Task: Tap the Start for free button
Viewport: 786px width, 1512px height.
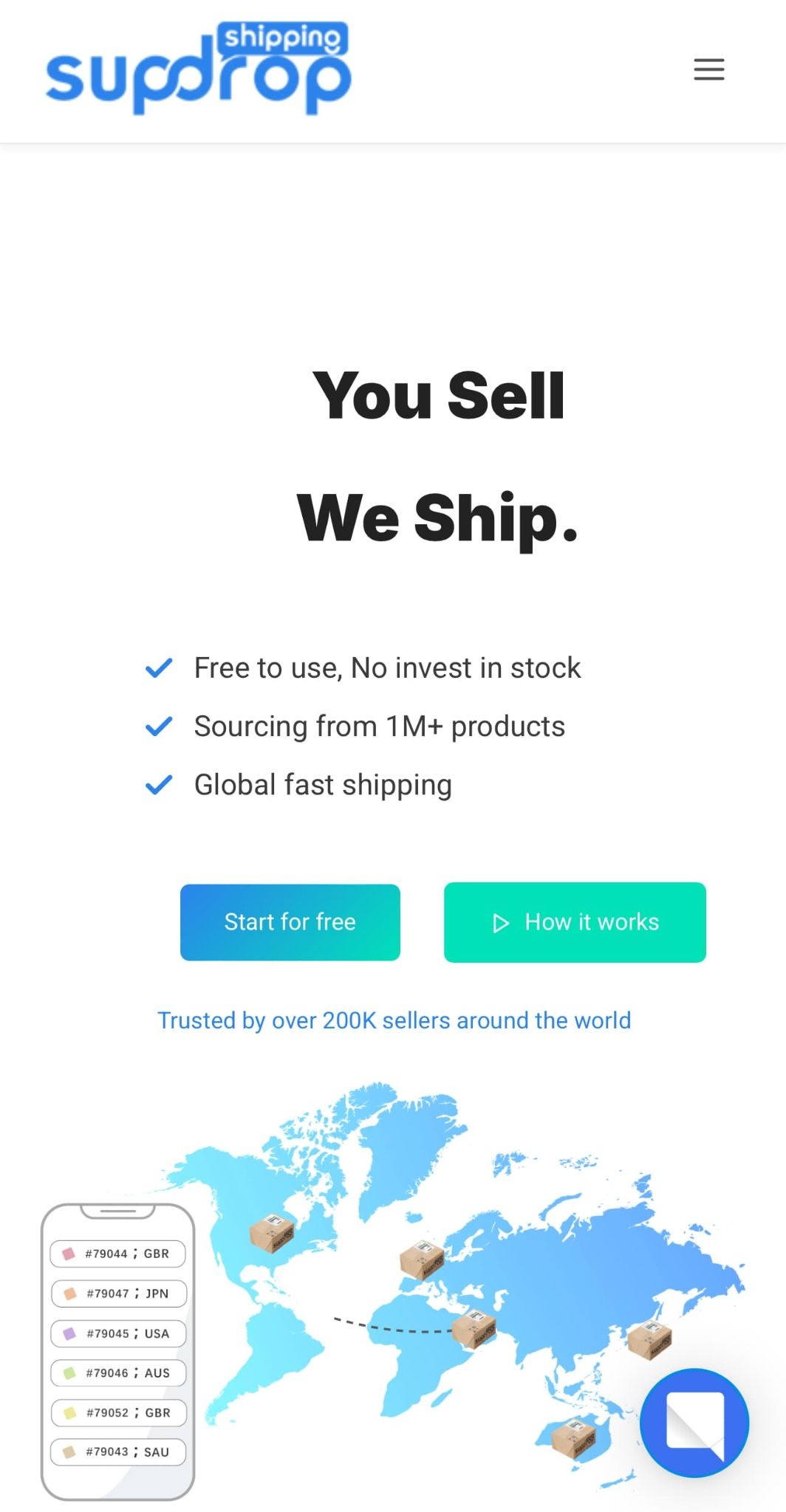Action: 290,922
